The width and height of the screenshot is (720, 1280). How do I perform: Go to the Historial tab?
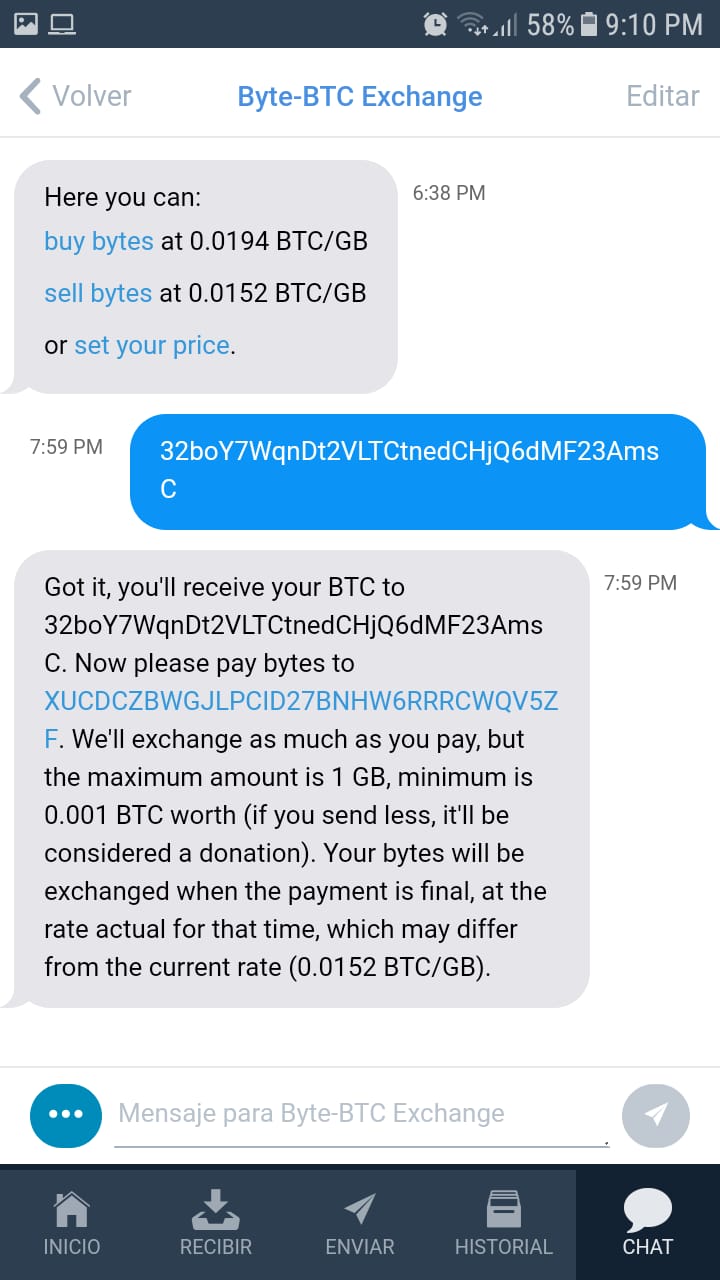tap(503, 1224)
